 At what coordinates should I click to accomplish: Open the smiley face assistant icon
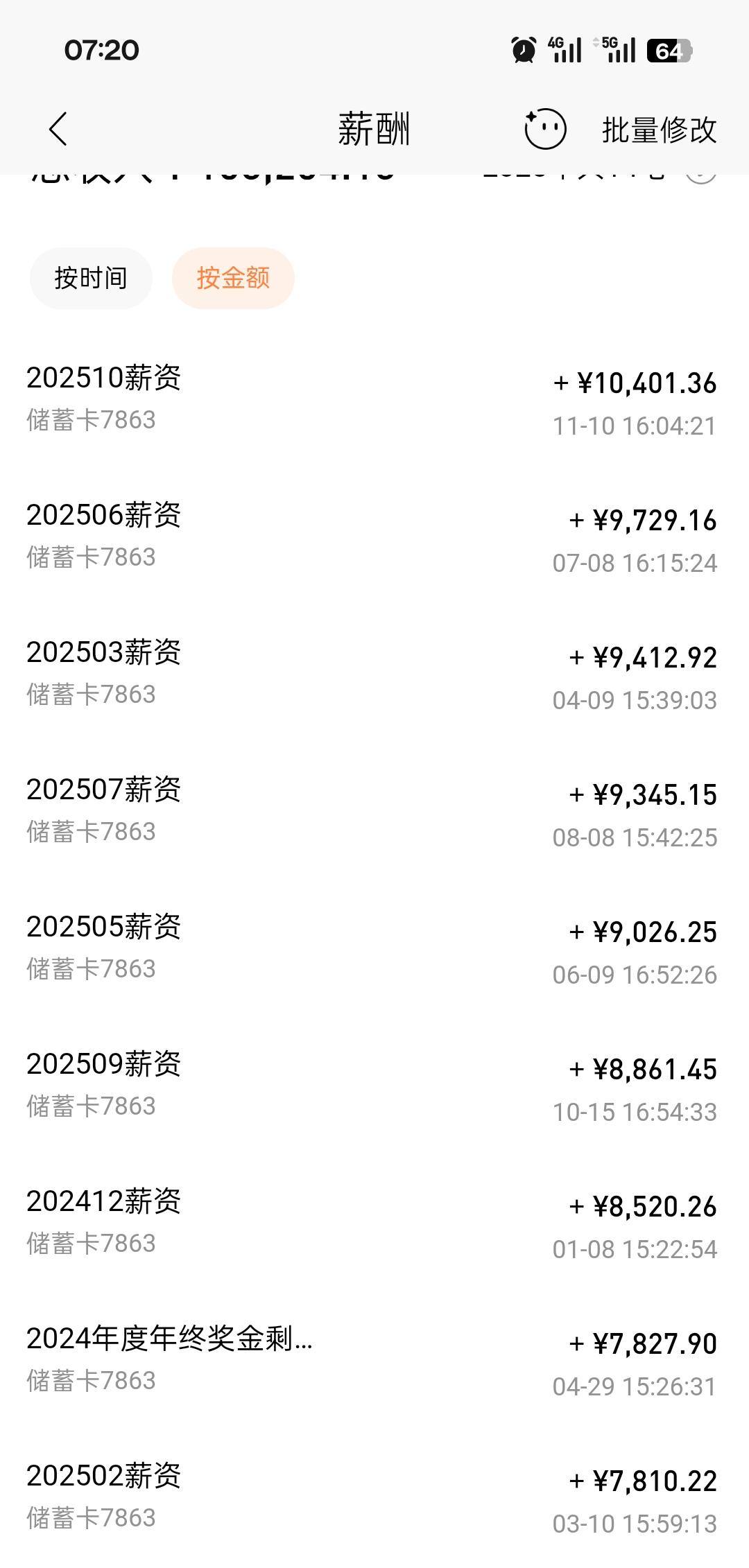click(545, 128)
